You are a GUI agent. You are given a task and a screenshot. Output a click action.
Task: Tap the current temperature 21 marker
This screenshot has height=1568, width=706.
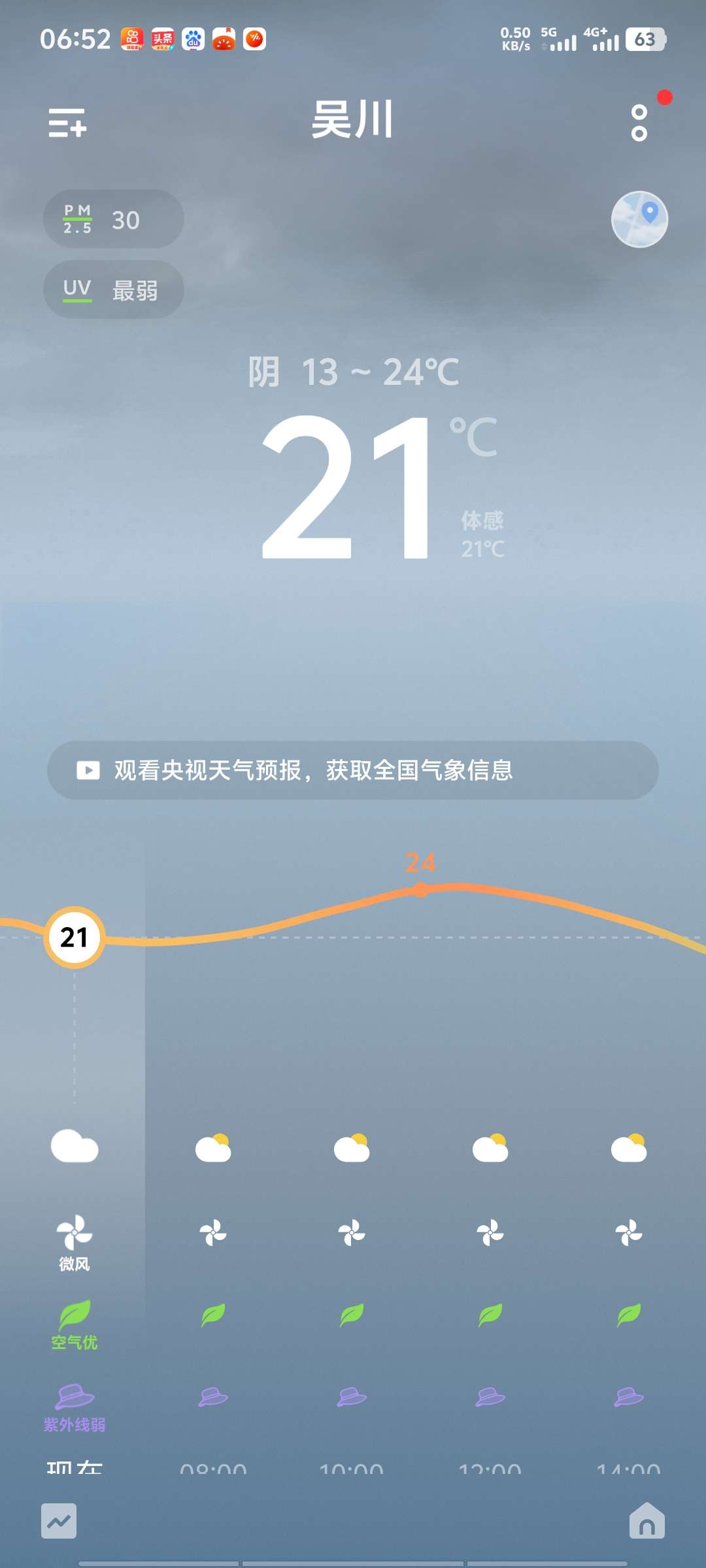(x=74, y=938)
